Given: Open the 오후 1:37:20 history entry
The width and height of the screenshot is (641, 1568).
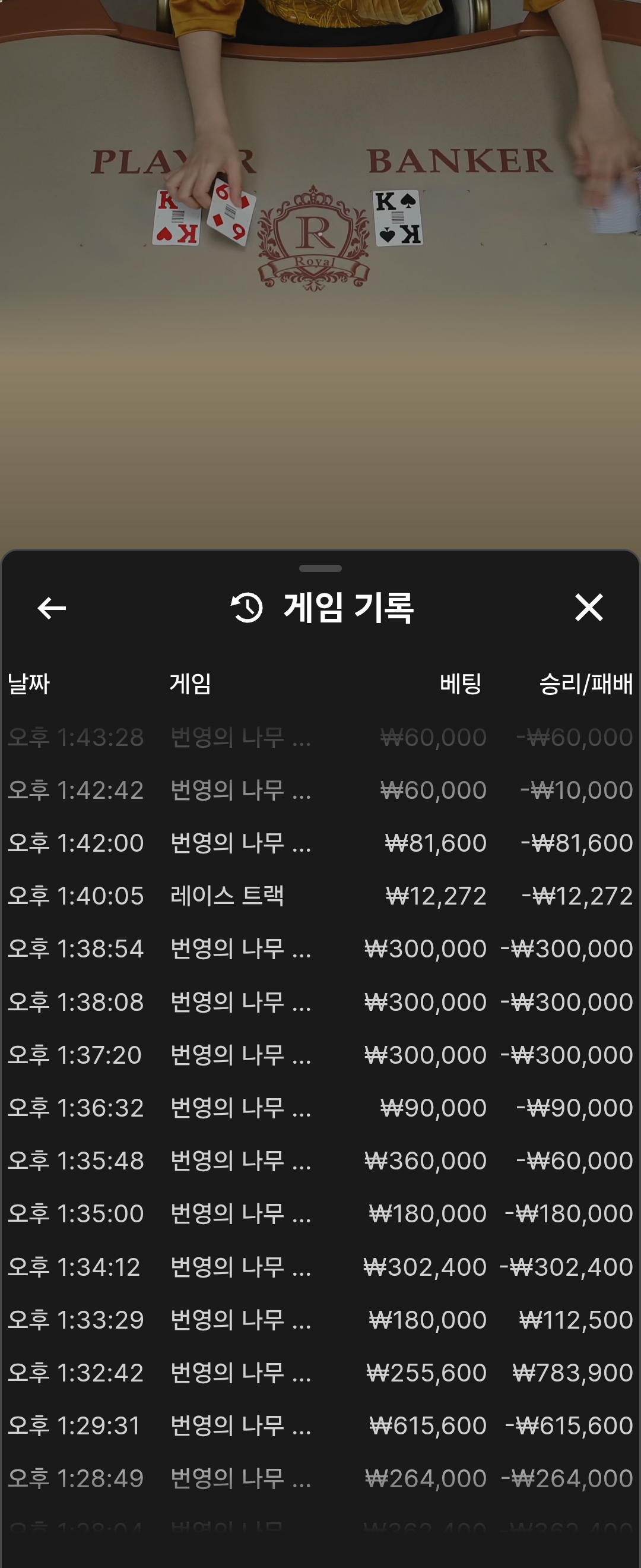Looking at the screenshot, I should point(320,1055).
